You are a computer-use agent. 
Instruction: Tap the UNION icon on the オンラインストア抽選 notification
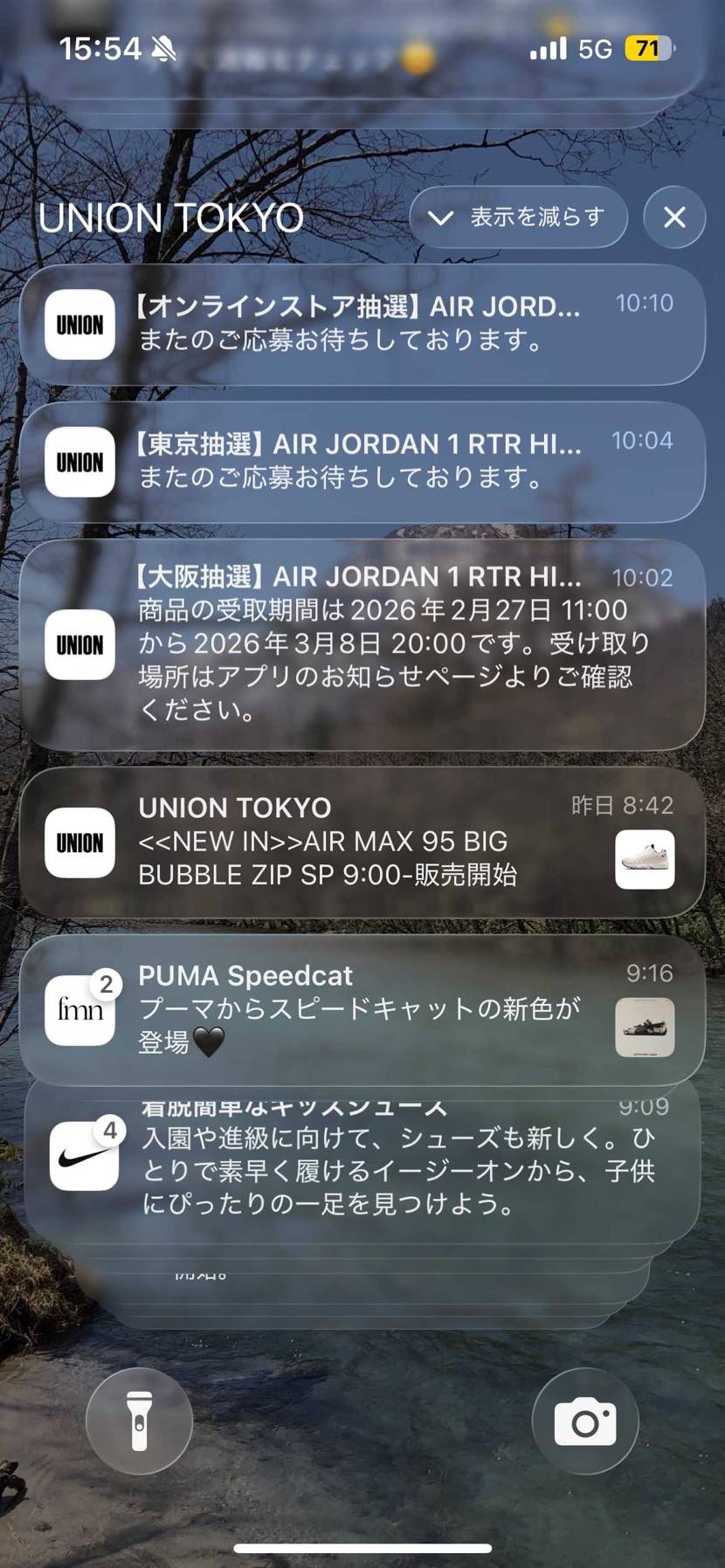(x=79, y=325)
